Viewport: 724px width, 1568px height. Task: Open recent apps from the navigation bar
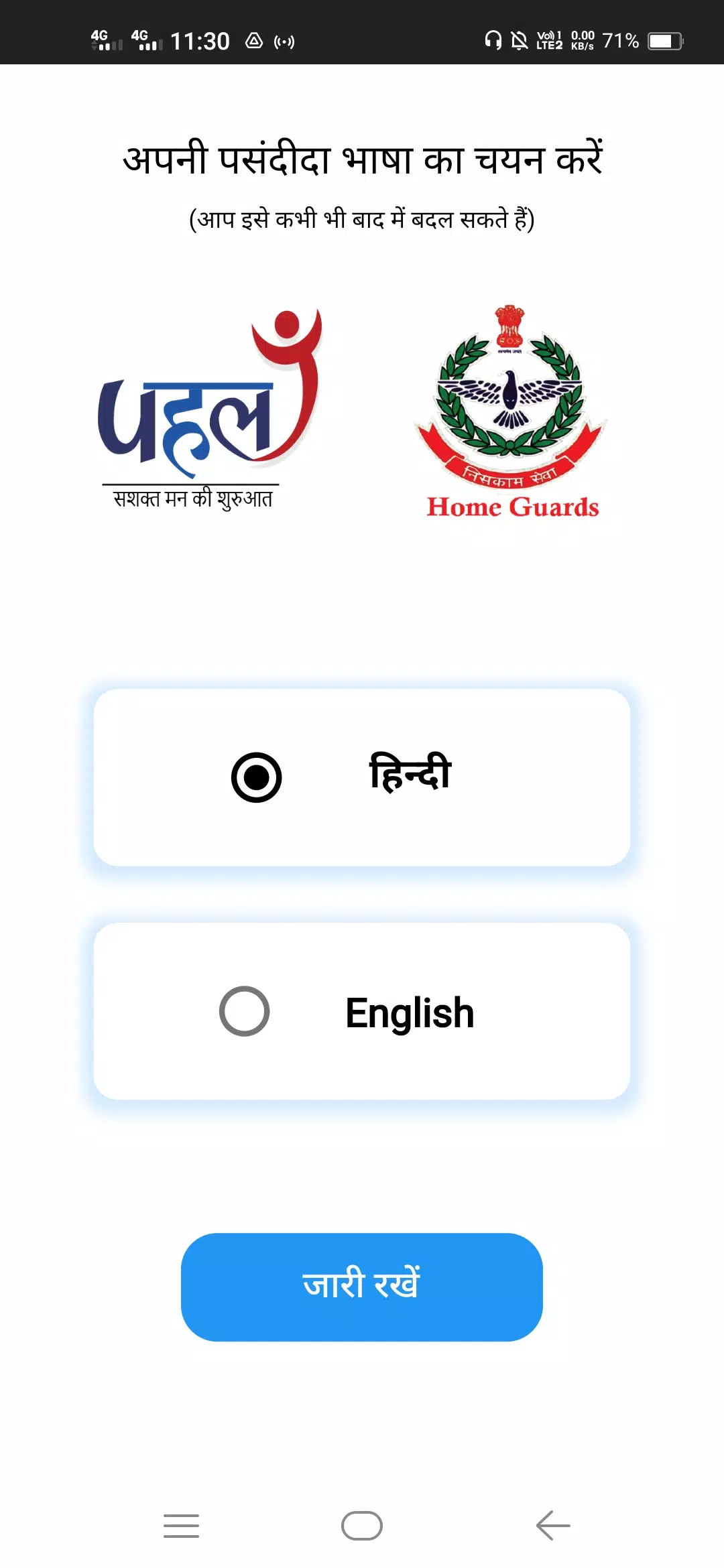click(181, 1526)
